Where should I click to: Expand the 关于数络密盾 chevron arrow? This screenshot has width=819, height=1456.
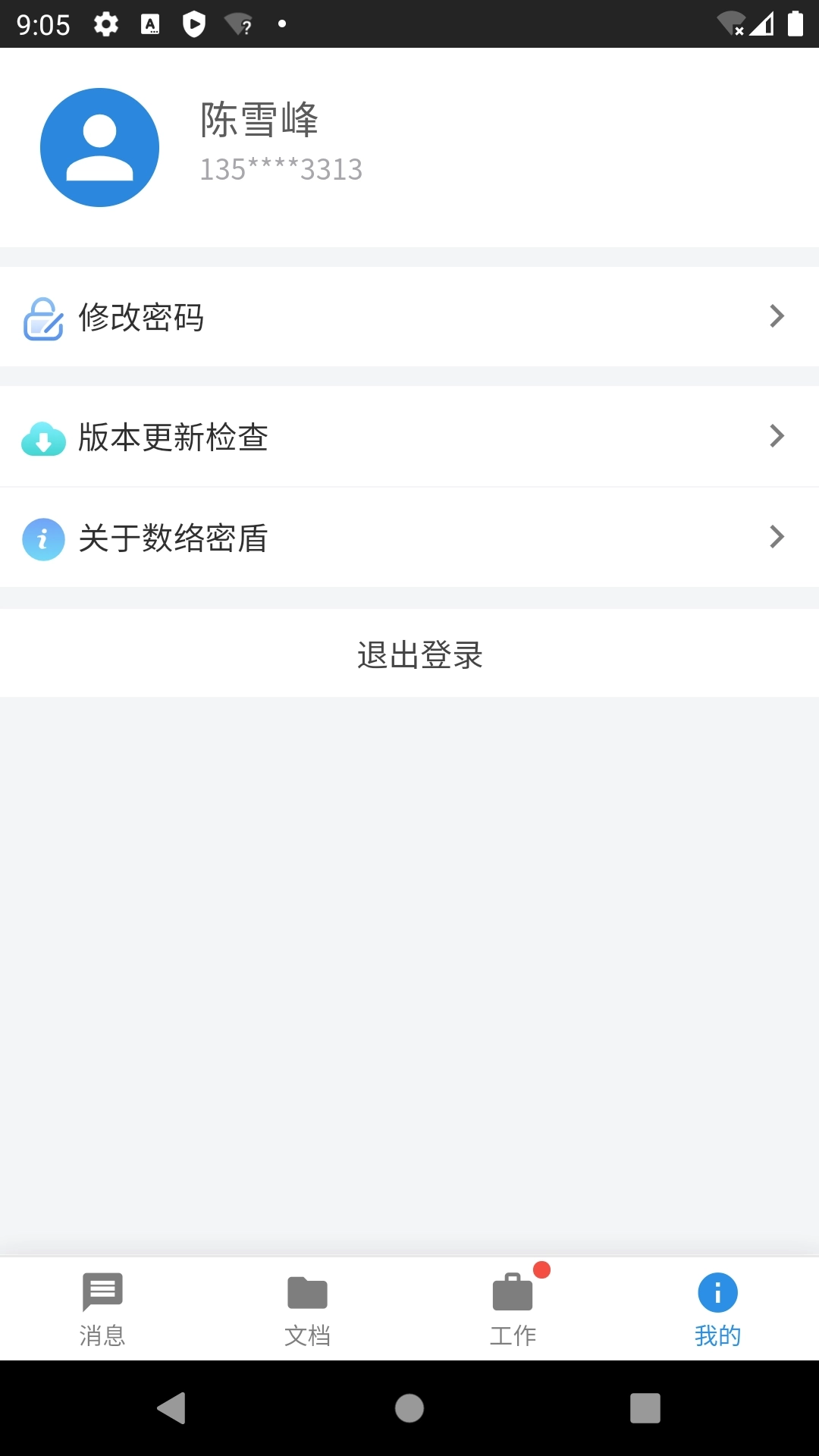[x=776, y=537]
